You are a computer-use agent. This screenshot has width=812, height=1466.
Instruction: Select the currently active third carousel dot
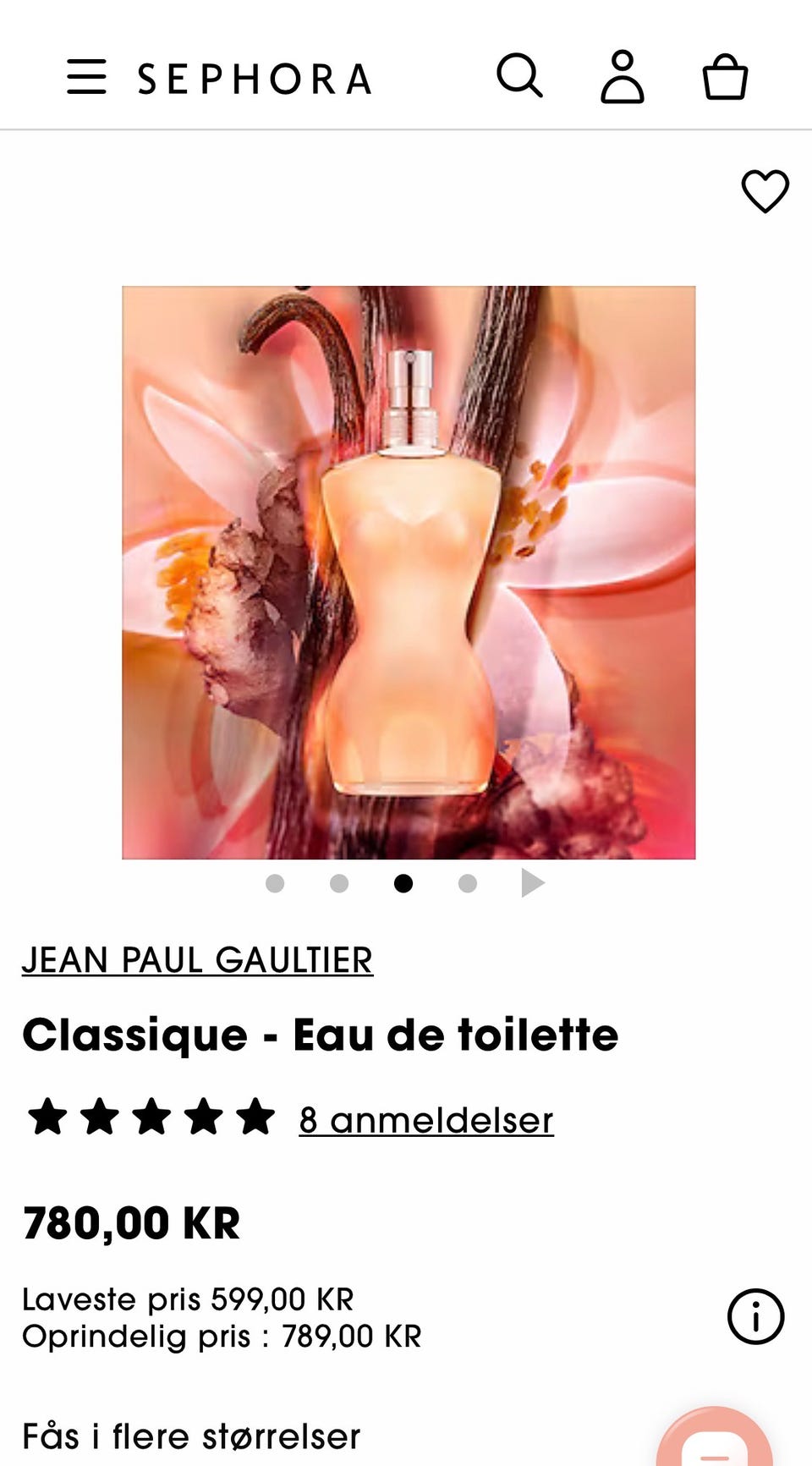pos(403,882)
